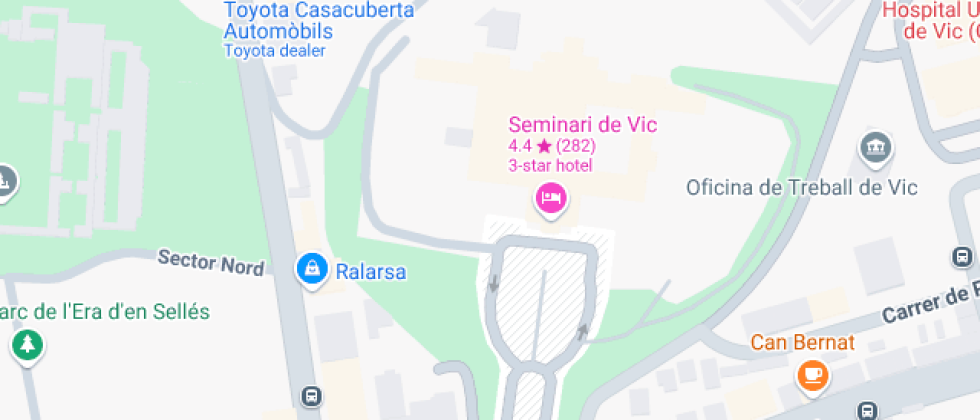Viewport: 980px width, 420px height.
Task: Select the Ralarsa shopping marker
Action: click(313, 269)
